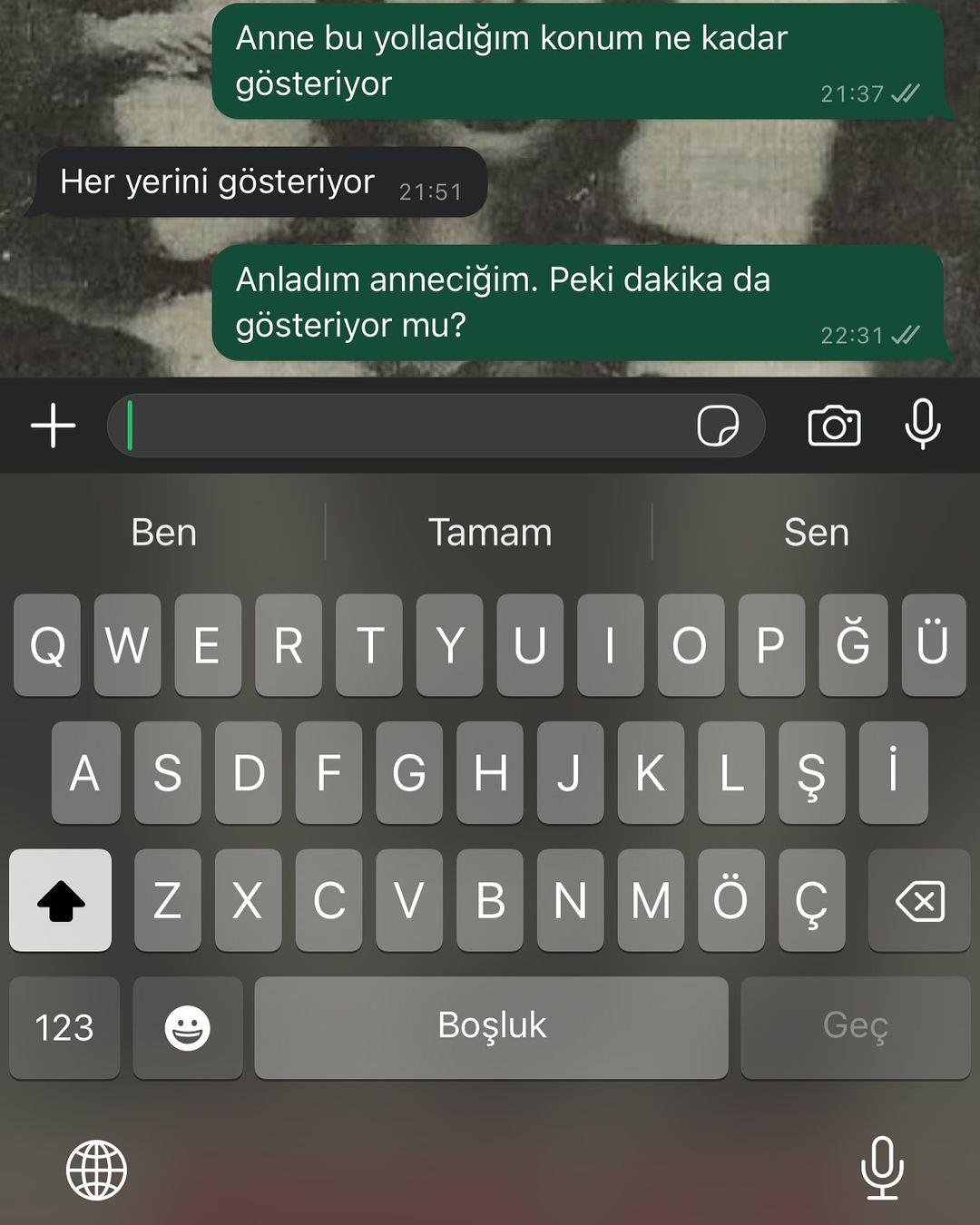
Task: Open the emoji keyboard
Action: pyautogui.click(x=188, y=1028)
